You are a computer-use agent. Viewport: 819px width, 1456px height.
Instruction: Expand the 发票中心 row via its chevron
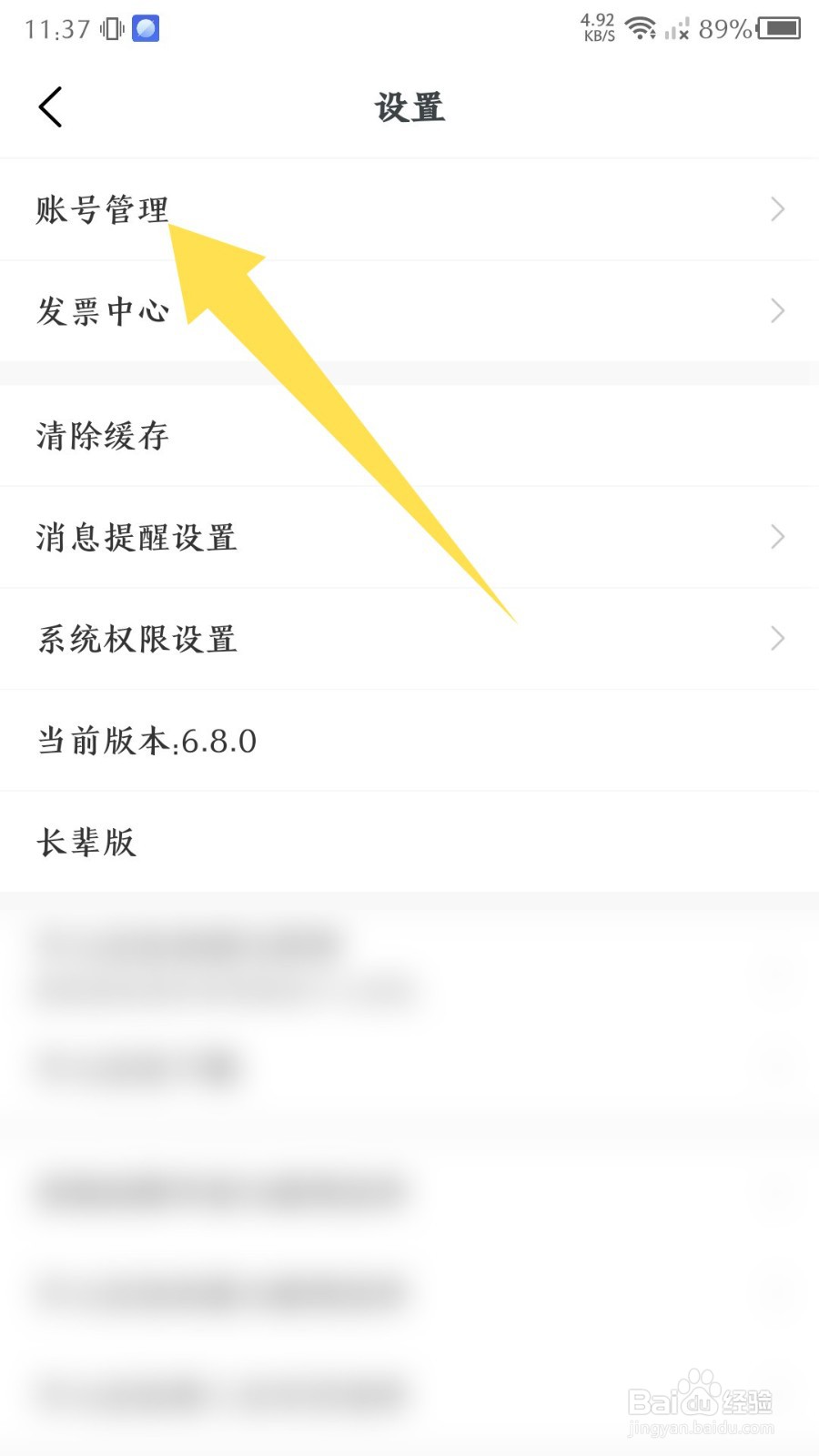tap(778, 311)
